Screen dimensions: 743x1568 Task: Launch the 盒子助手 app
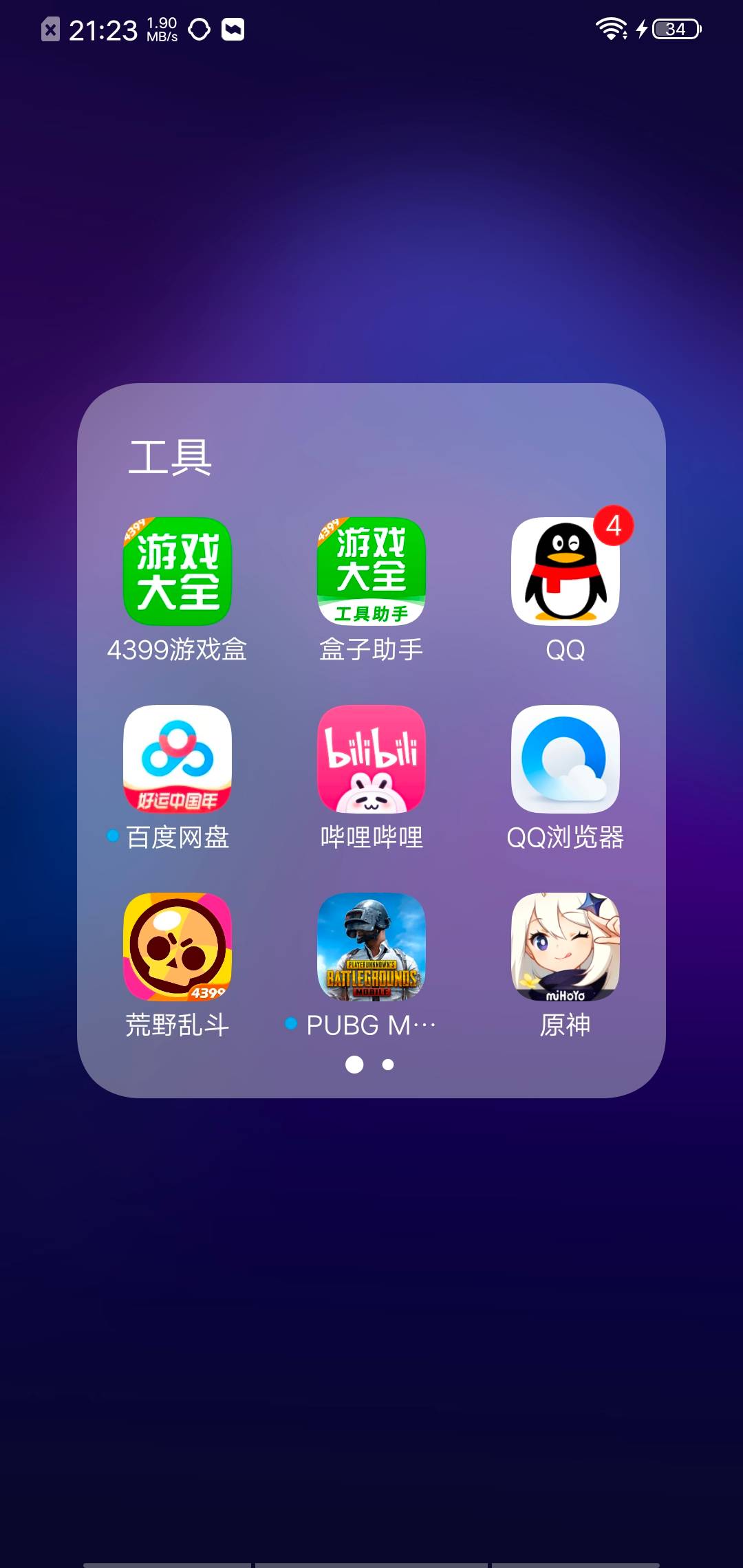tap(371, 571)
